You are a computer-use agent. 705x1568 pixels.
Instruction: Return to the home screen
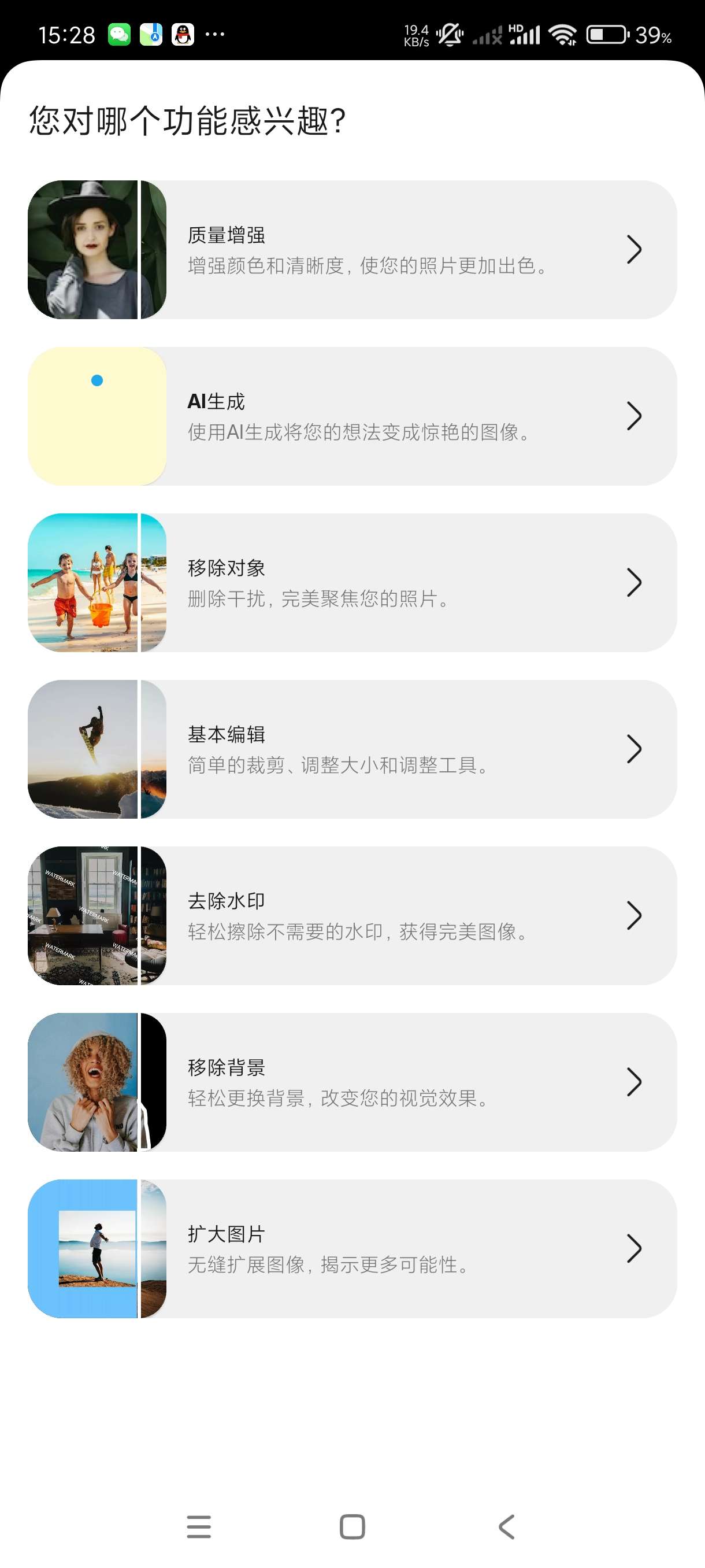(x=352, y=1526)
